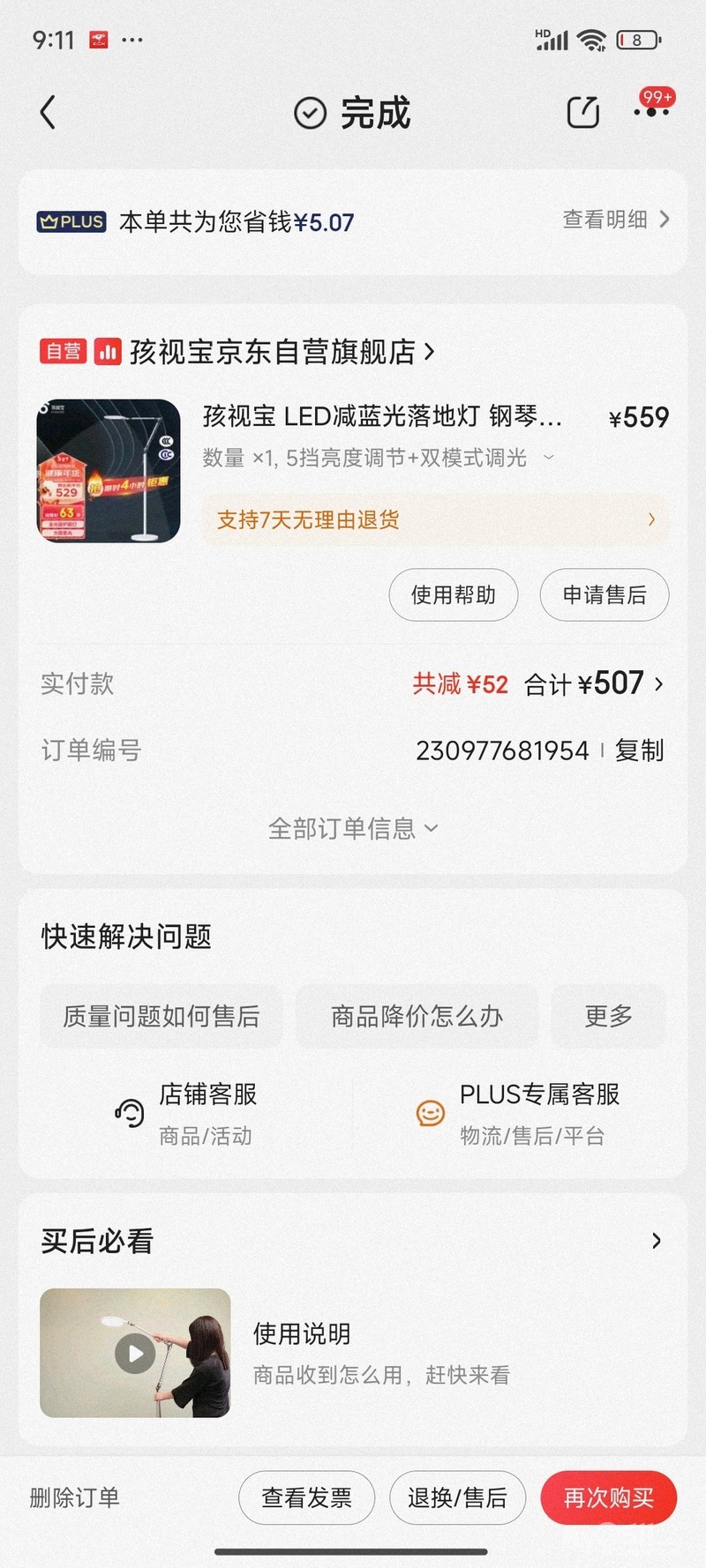Screen dimensions: 706x1568
Task: Contact PLUS专属客服 support
Action: click(x=518, y=1112)
